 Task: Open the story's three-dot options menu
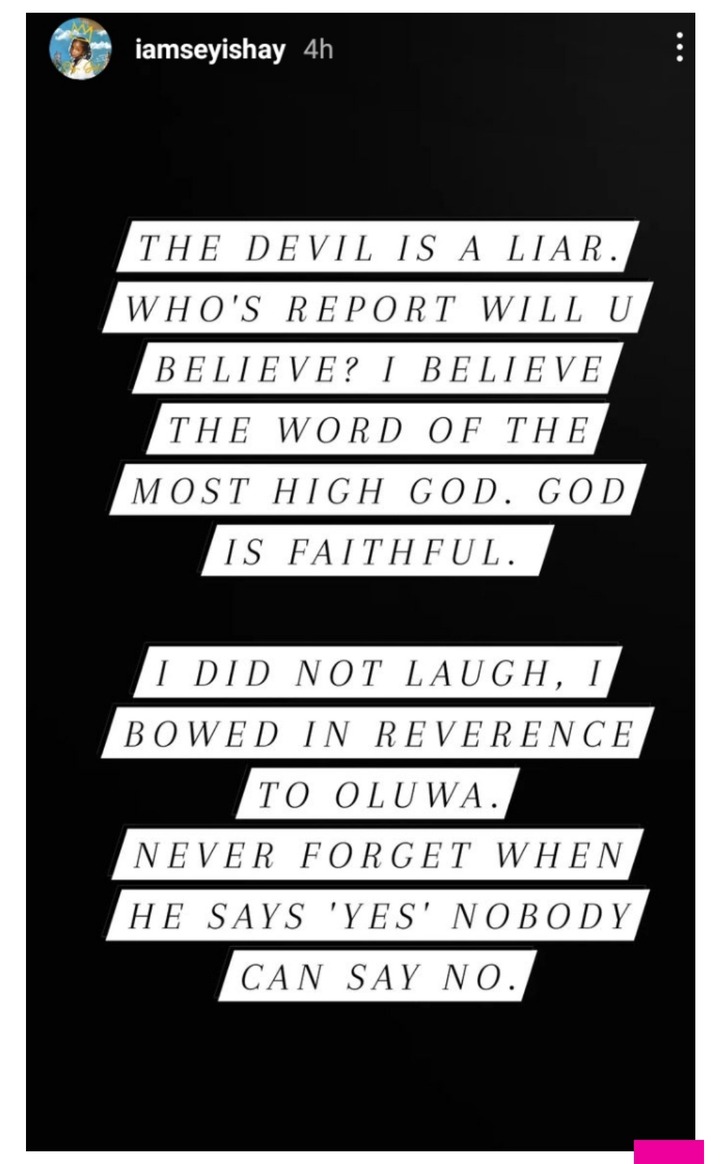point(679,48)
